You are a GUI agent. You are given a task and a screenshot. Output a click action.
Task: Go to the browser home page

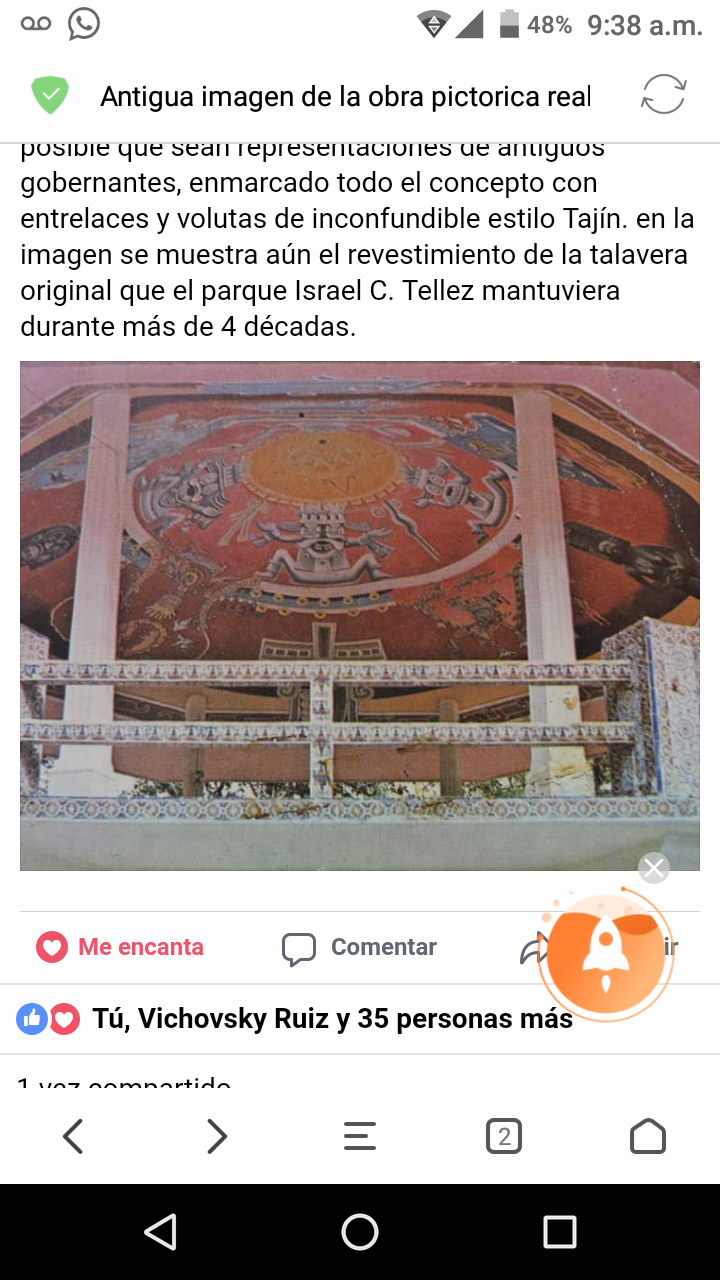click(648, 1136)
